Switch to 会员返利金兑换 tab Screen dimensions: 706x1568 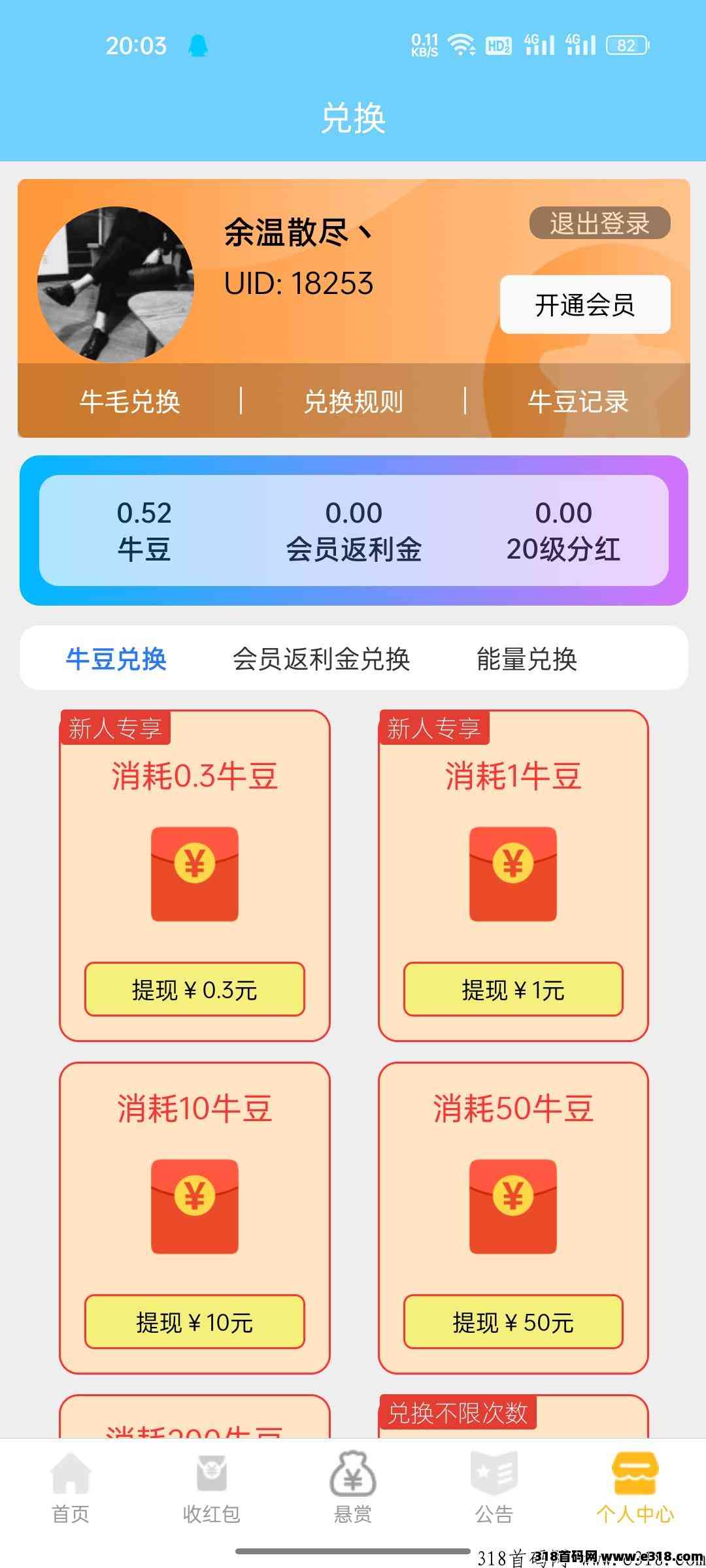pos(321,659)
